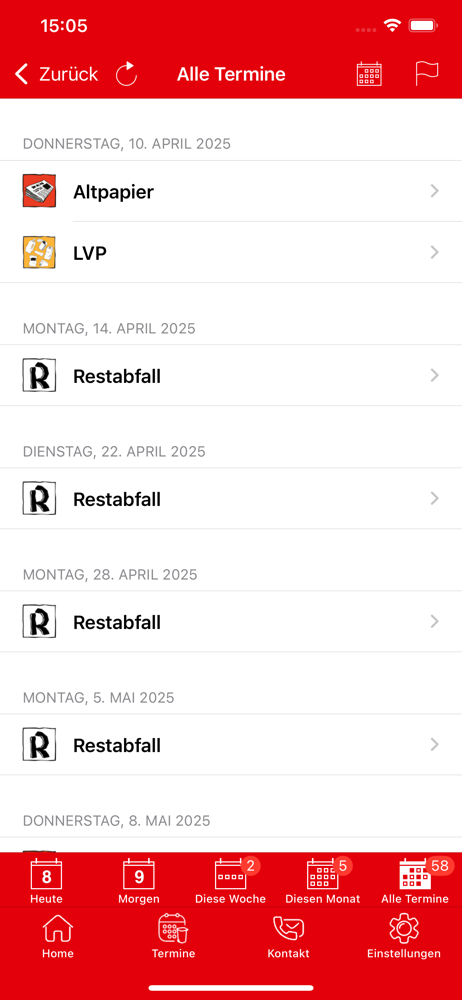Show Diese Woche appointments
The height and width of the screenshot is (1000, 462).
(230, 881)
